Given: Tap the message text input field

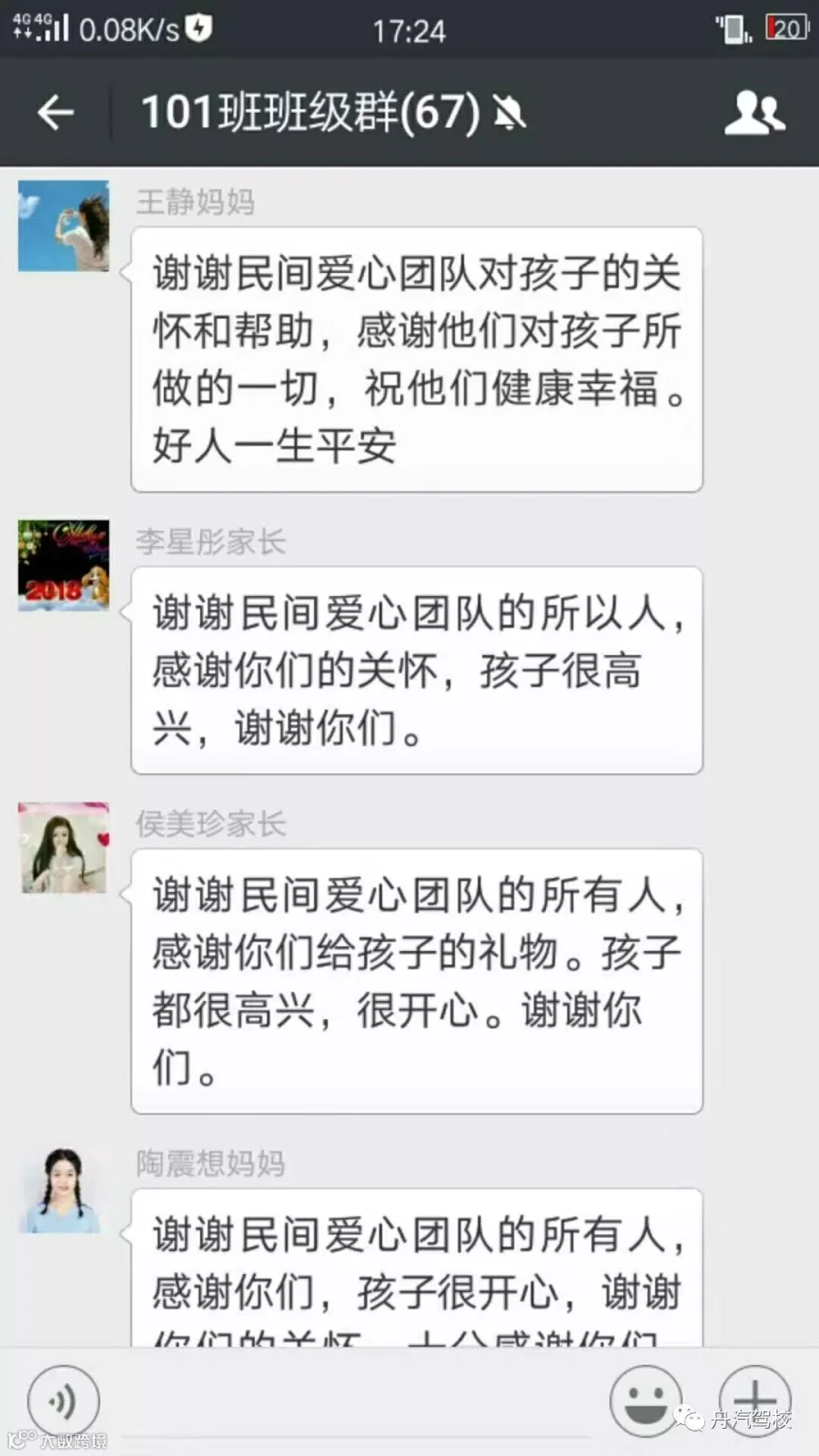Looking at the screenshot, I should coord(355,1406).
